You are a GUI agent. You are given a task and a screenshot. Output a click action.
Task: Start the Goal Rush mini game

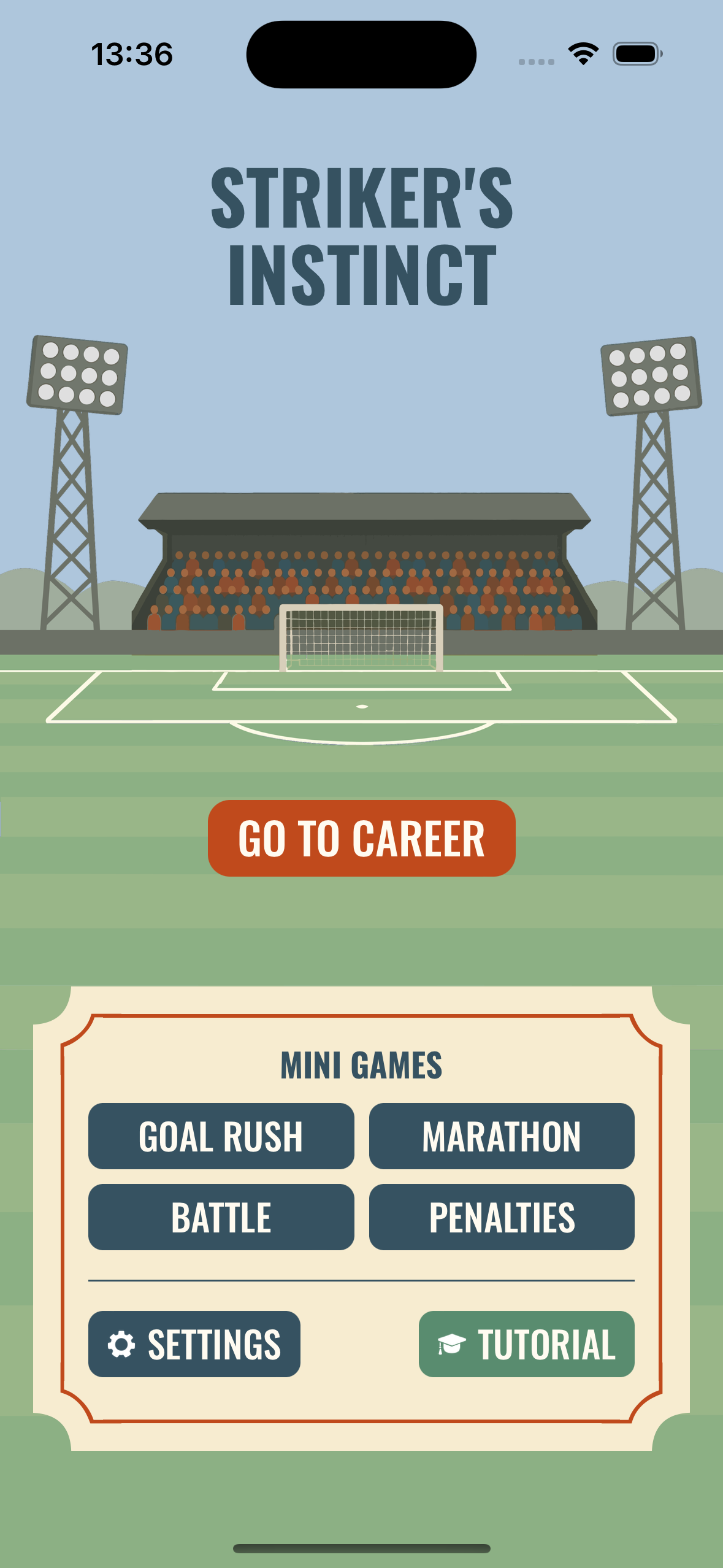coord(221,1136)
